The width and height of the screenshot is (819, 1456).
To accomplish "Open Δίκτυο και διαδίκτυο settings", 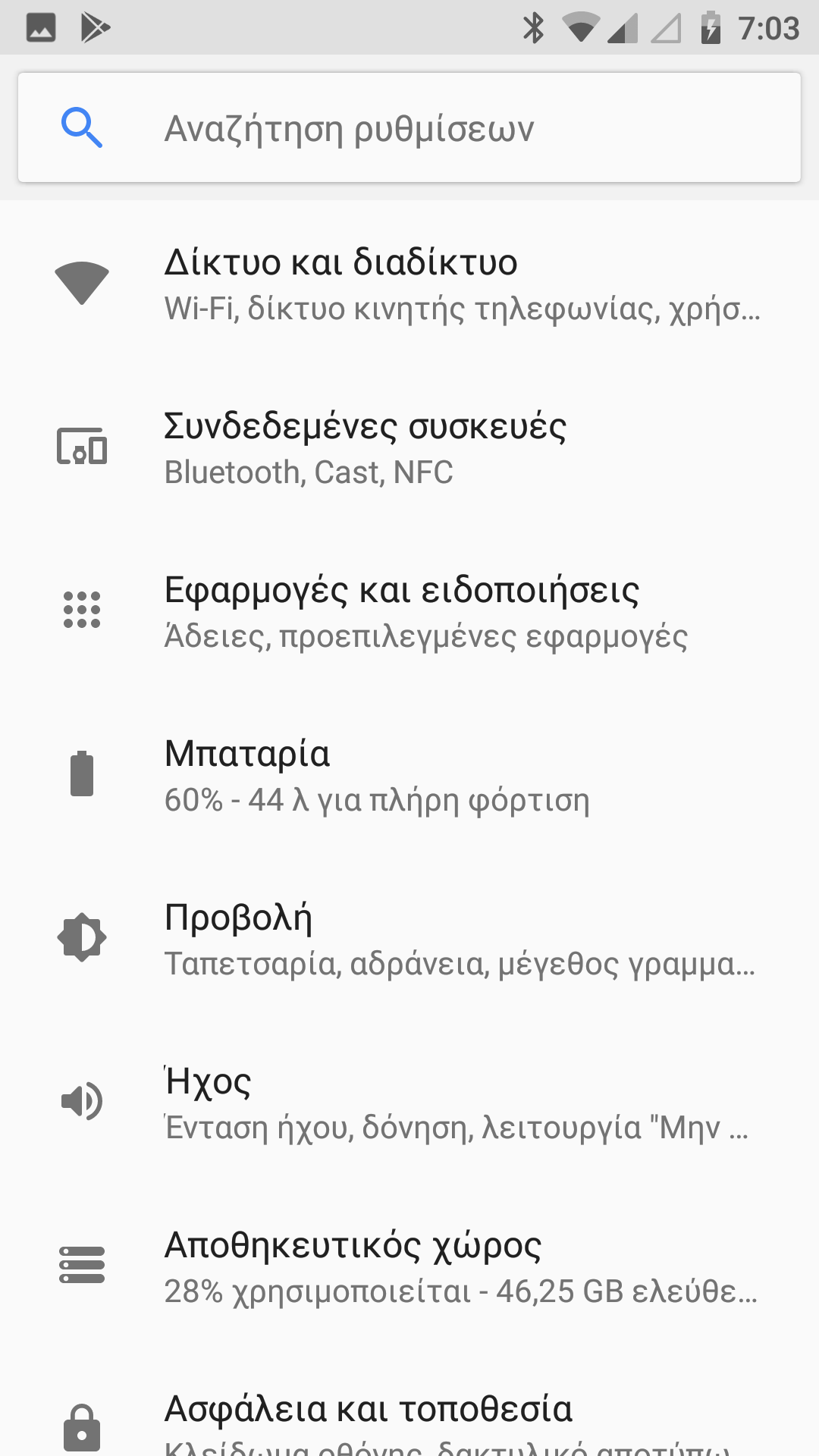I will point(409,284).
